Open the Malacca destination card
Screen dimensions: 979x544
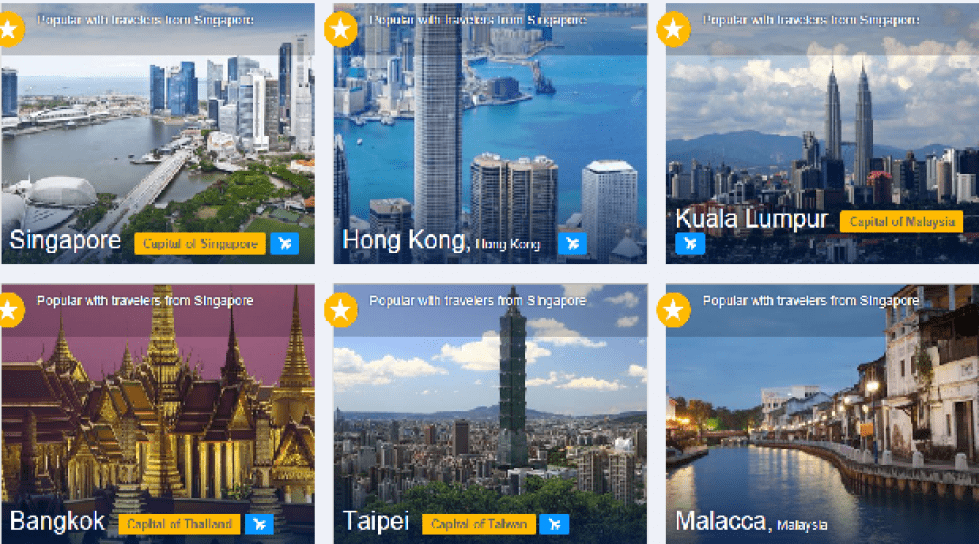coord(822,410)
